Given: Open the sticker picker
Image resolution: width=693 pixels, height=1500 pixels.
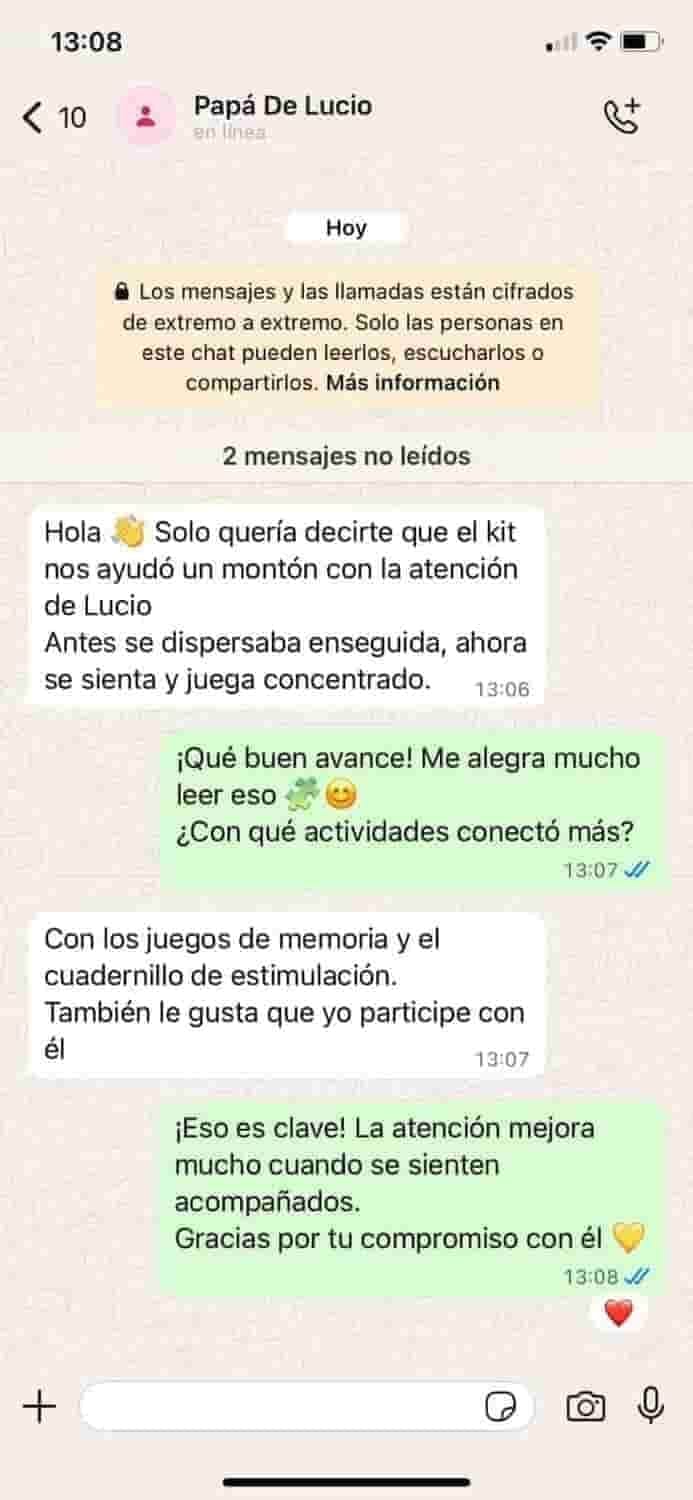Looking at the screenshot, I should click(x=500, y=1408).
